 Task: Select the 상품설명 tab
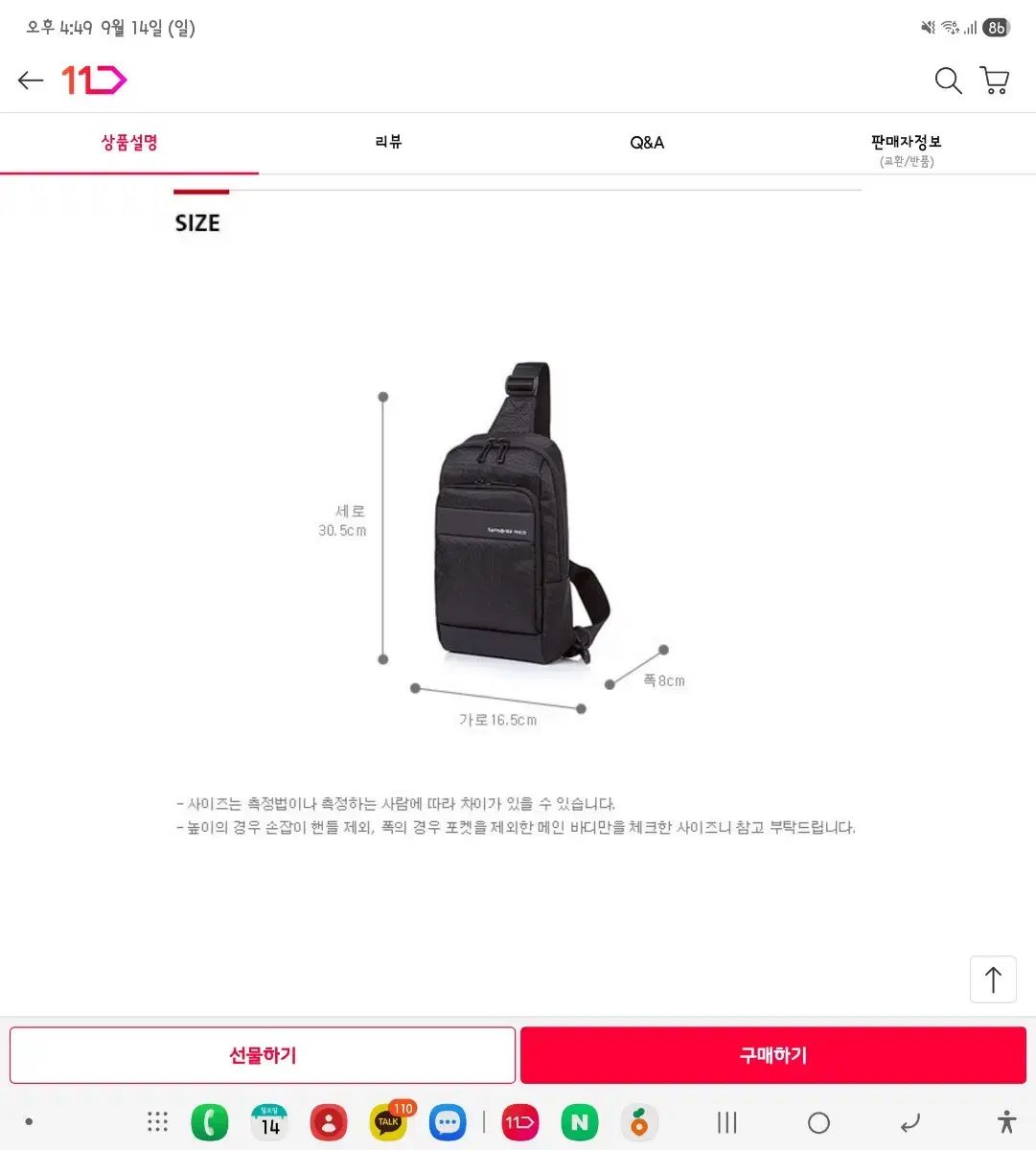click(129, 143)
